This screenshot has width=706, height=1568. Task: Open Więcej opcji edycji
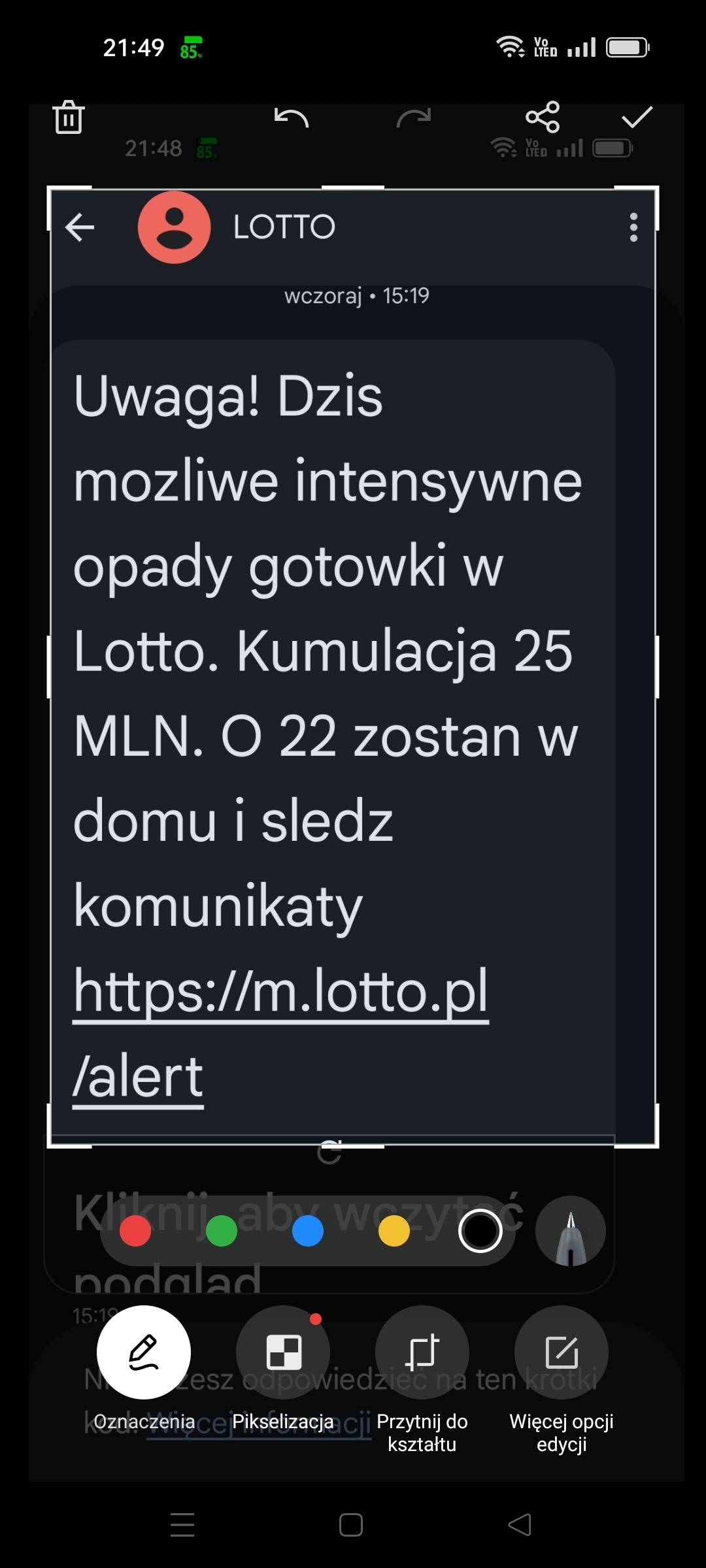point(562,1352)
